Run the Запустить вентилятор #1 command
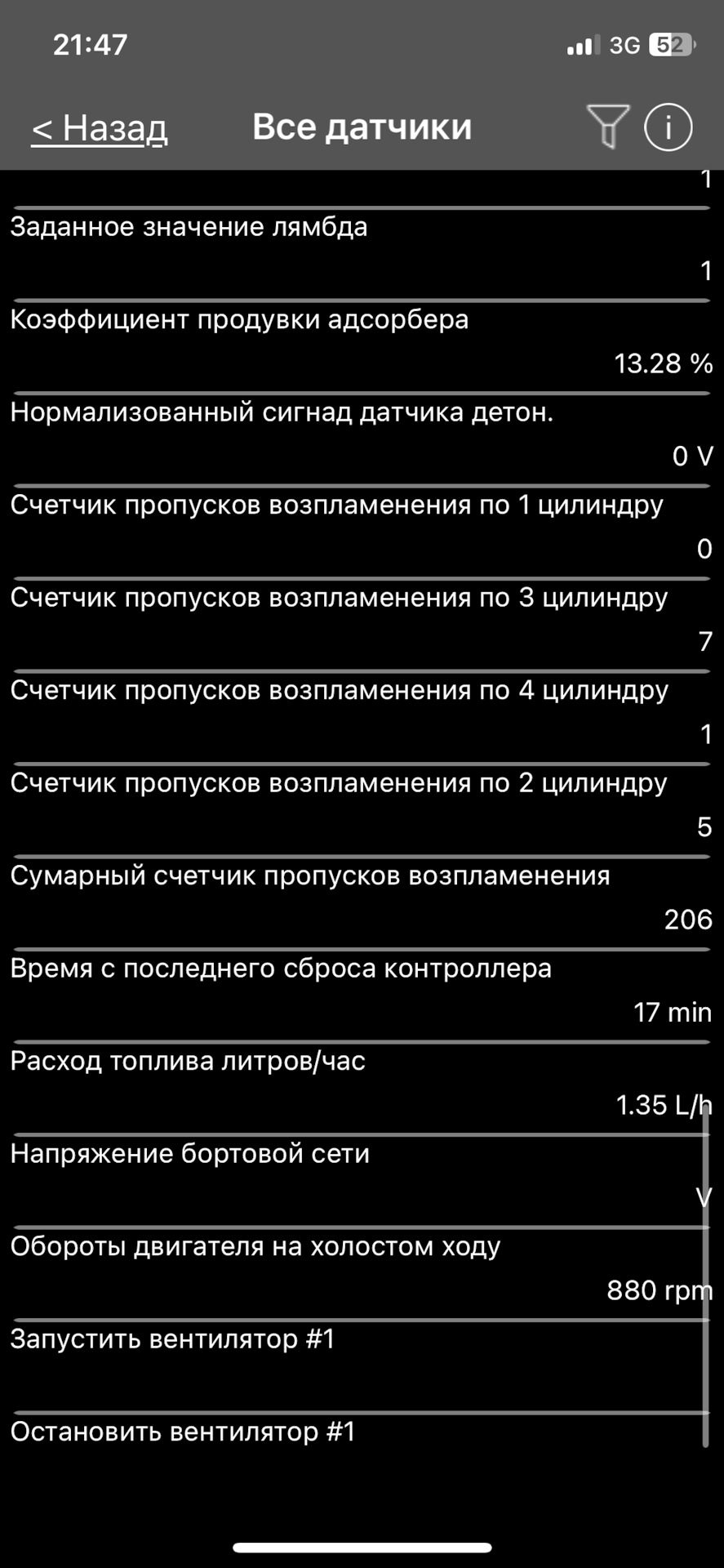This screenshot has height=1568, width=724. (x=173, y=1339)
